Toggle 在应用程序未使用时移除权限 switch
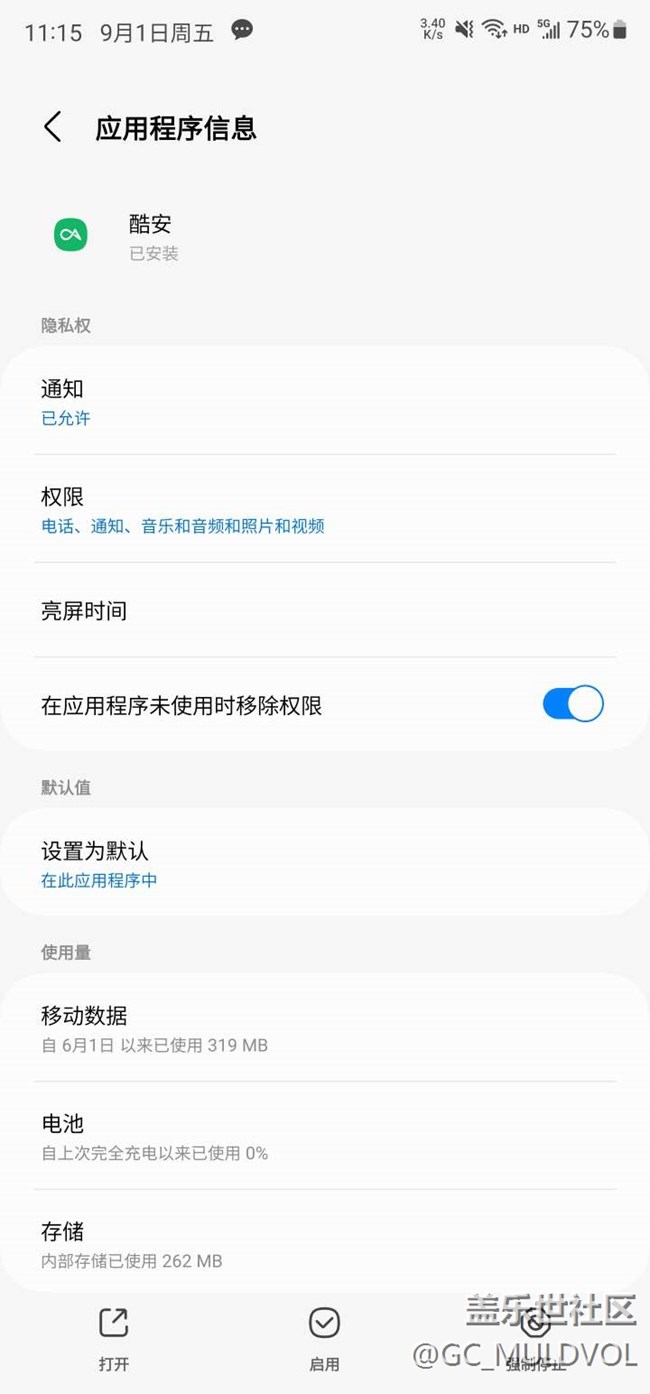Viewport: 650px width, 1394px height. pos(573,704)
